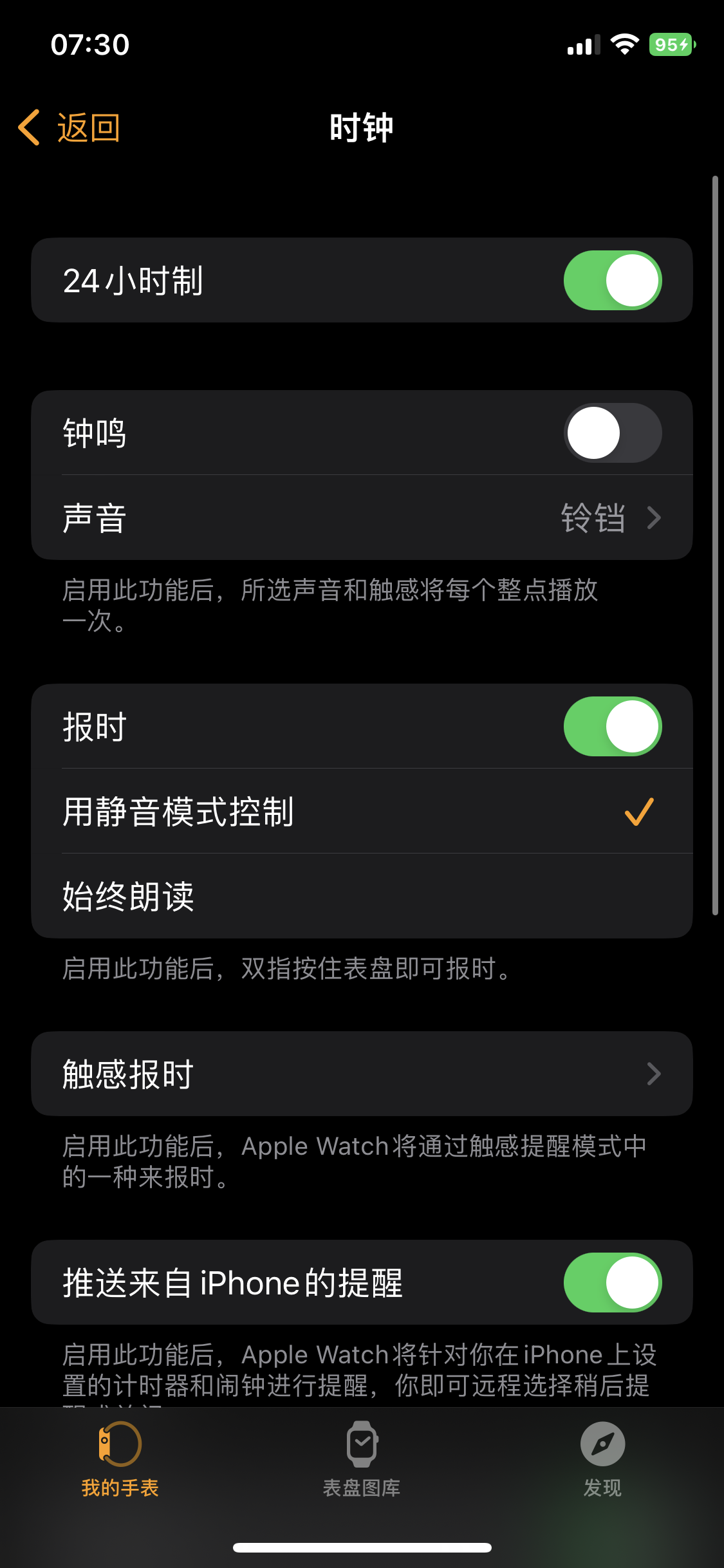Select 用静音模式控制 option
The width and height of the screenshot is (724, 1568).
362,811
